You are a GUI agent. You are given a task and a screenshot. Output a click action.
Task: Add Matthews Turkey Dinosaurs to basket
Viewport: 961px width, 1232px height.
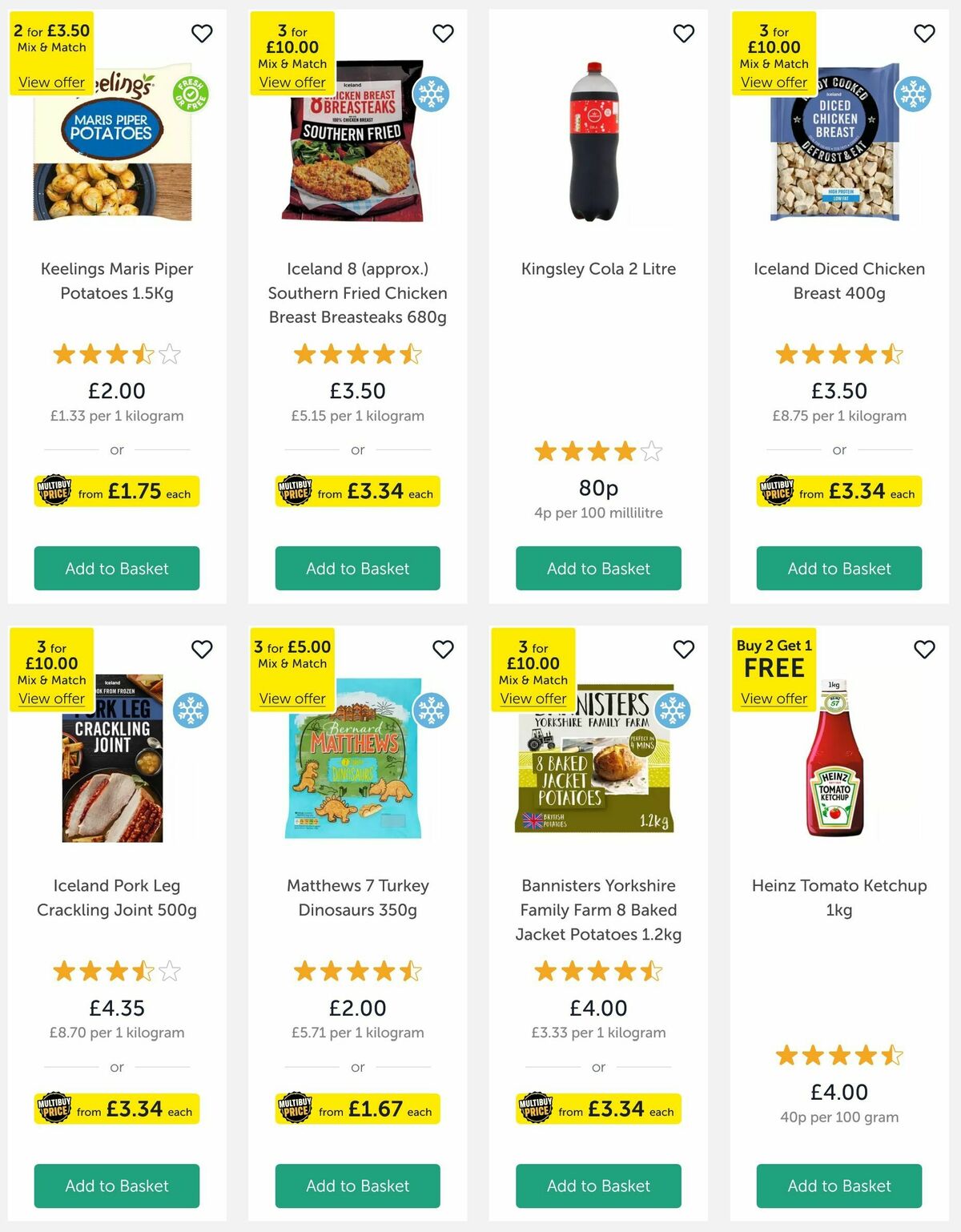pyautogui.click(x=357, y=1186)
